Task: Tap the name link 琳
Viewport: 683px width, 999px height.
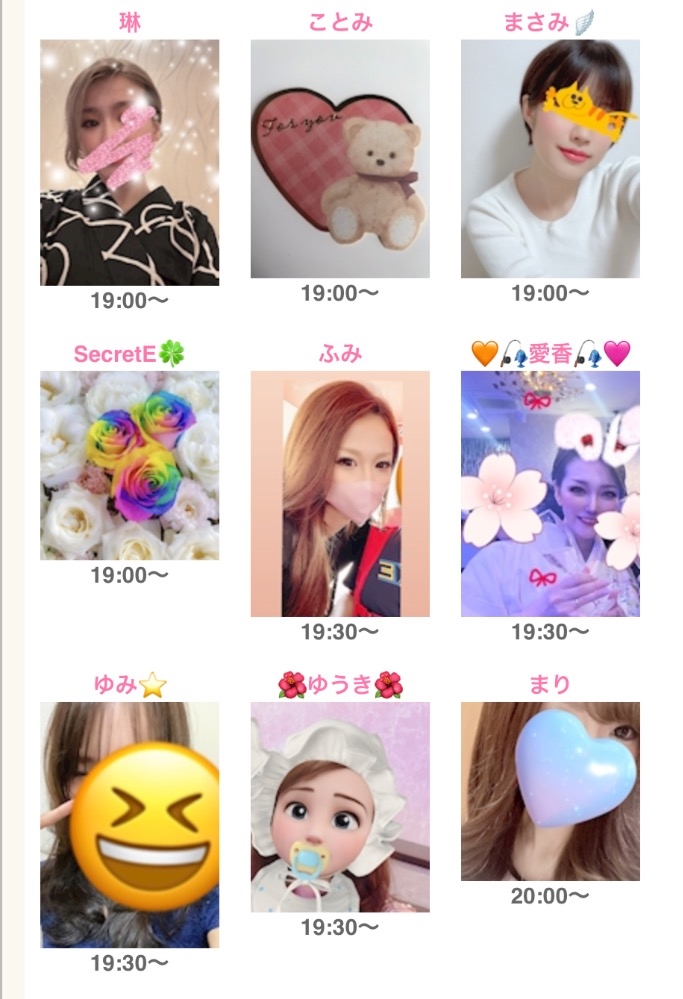Action: coord(130,22)
